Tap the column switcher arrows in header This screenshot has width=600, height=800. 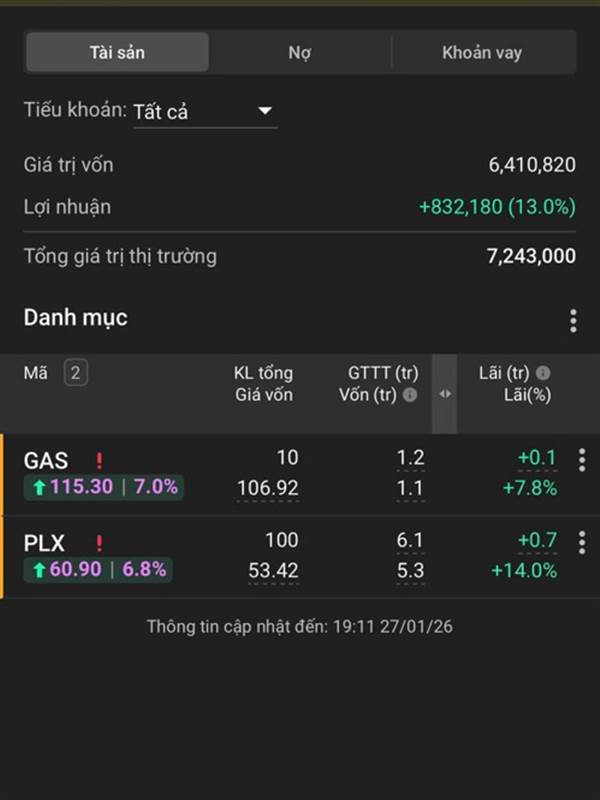444,394
